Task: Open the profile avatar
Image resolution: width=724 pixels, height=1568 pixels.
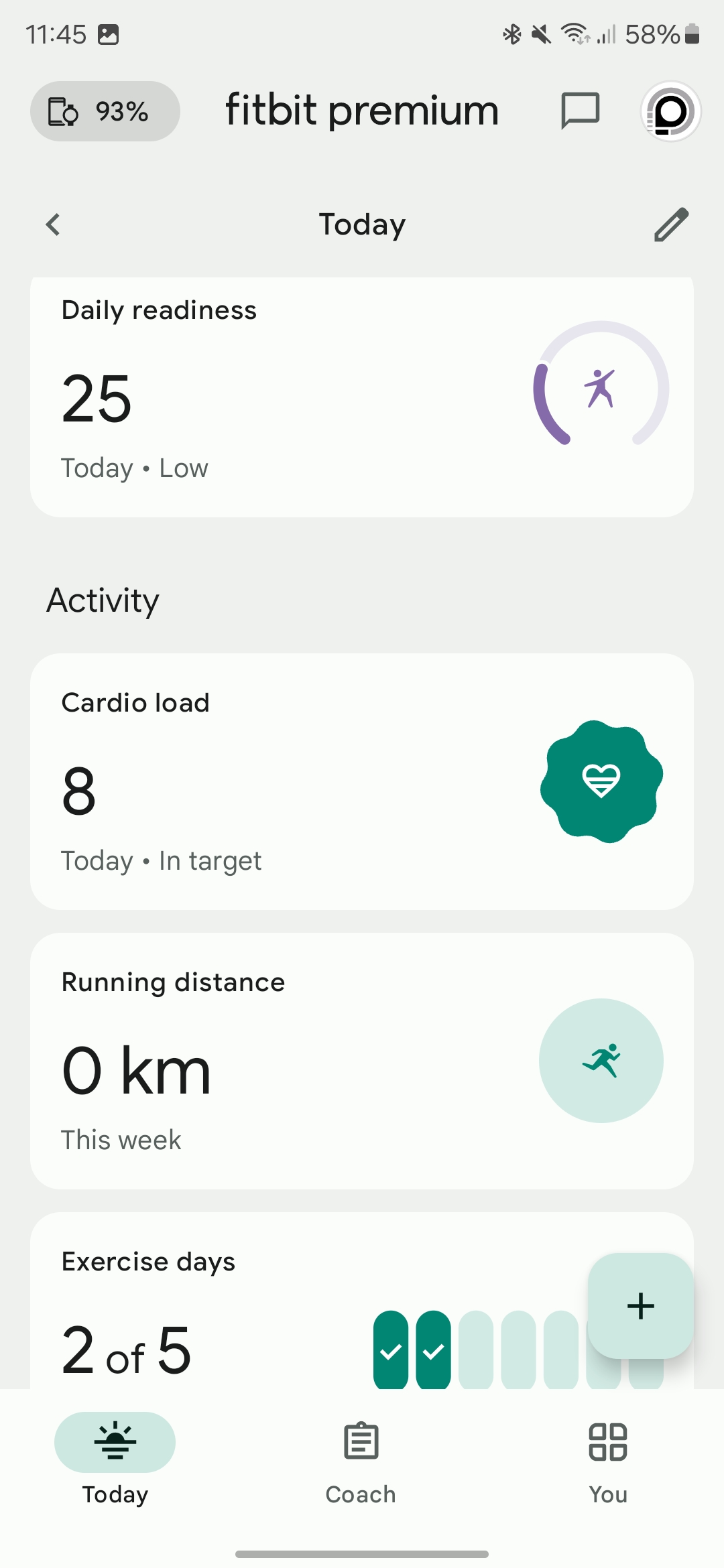Action: click(x=671, y=111)
